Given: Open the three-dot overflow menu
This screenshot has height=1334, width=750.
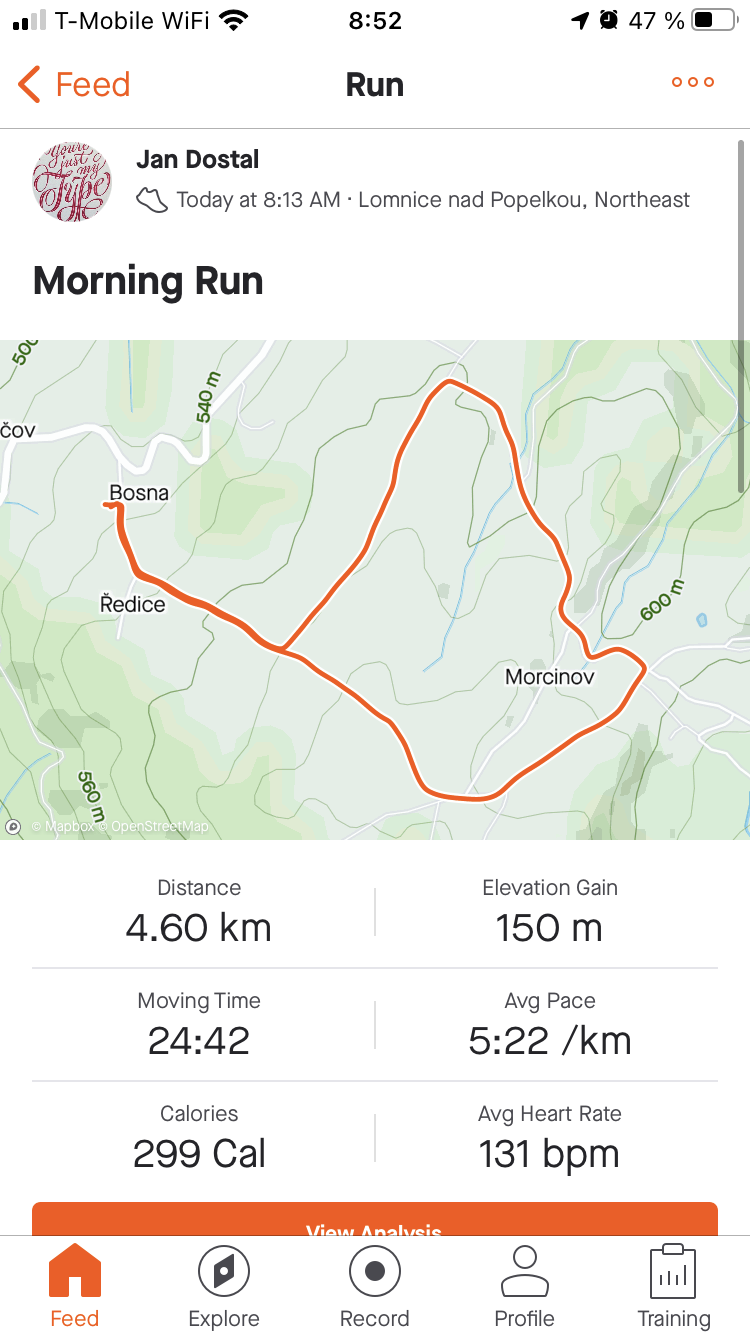Looking at the screenshot, I should [x=692, y=83].
